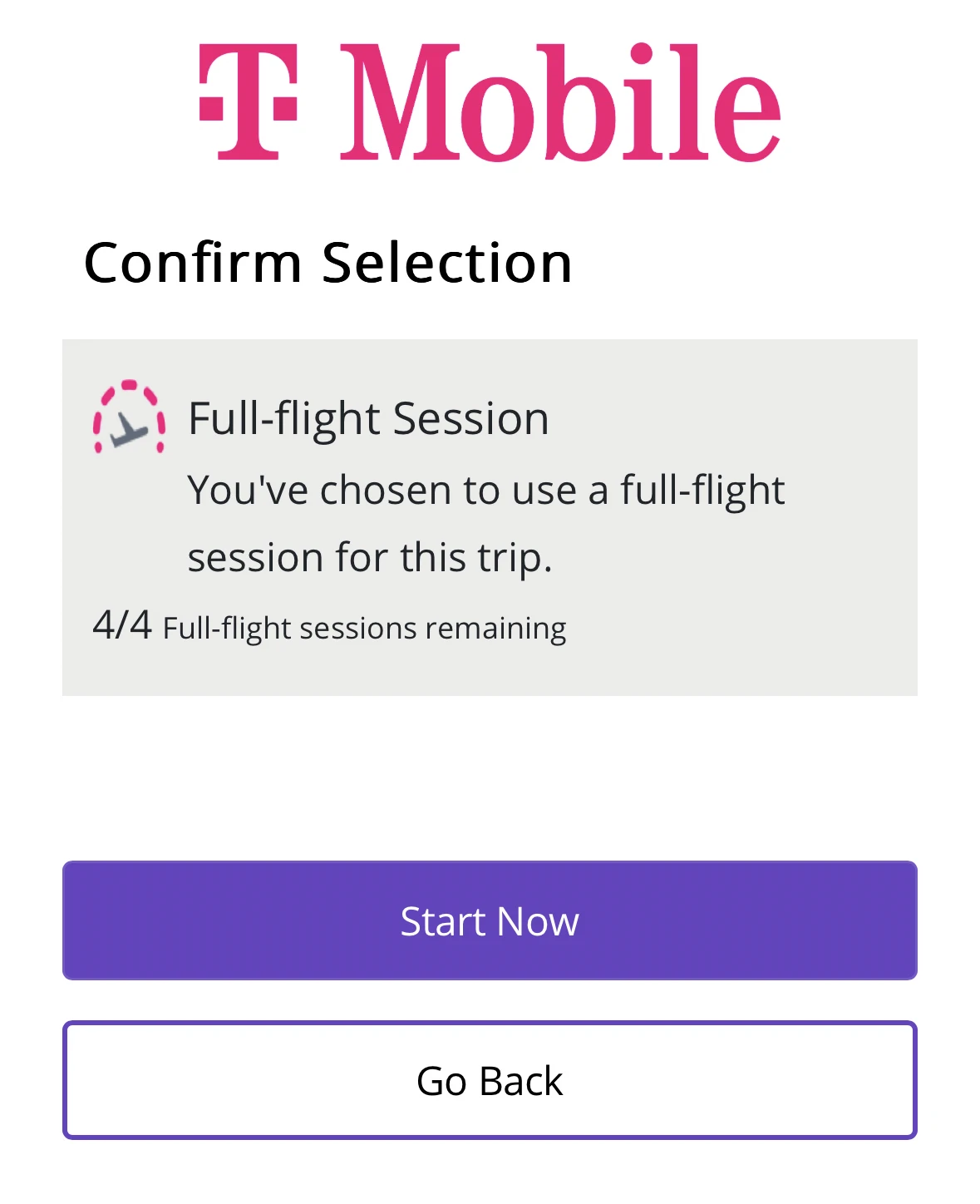
Task: Click the 4/4 sessions remaining counter
Action: (x=328, y=627)
